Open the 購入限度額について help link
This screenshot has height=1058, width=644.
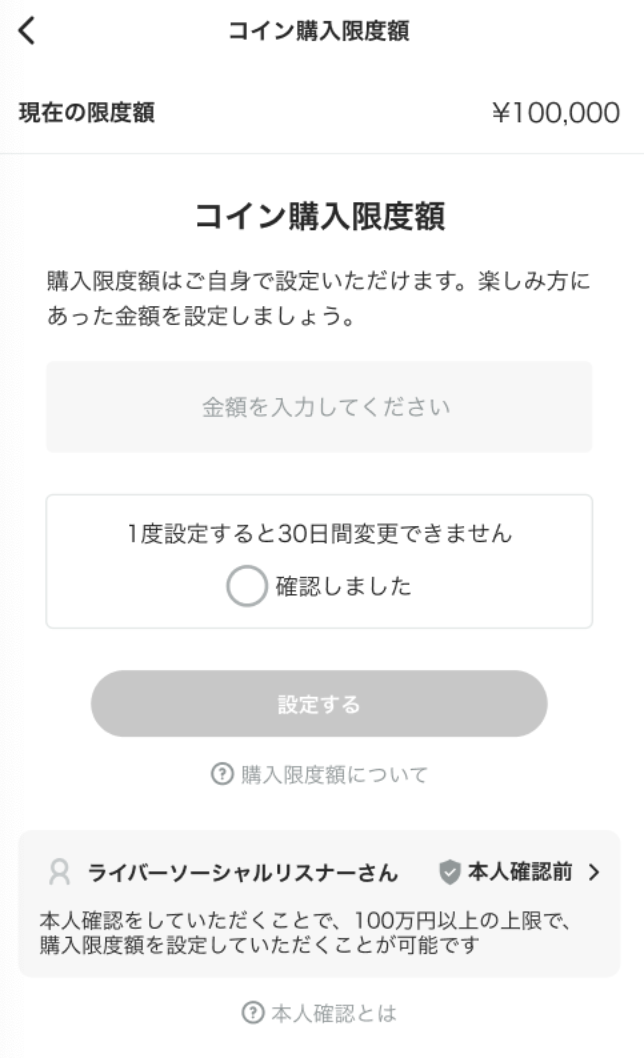coord(319,774)
